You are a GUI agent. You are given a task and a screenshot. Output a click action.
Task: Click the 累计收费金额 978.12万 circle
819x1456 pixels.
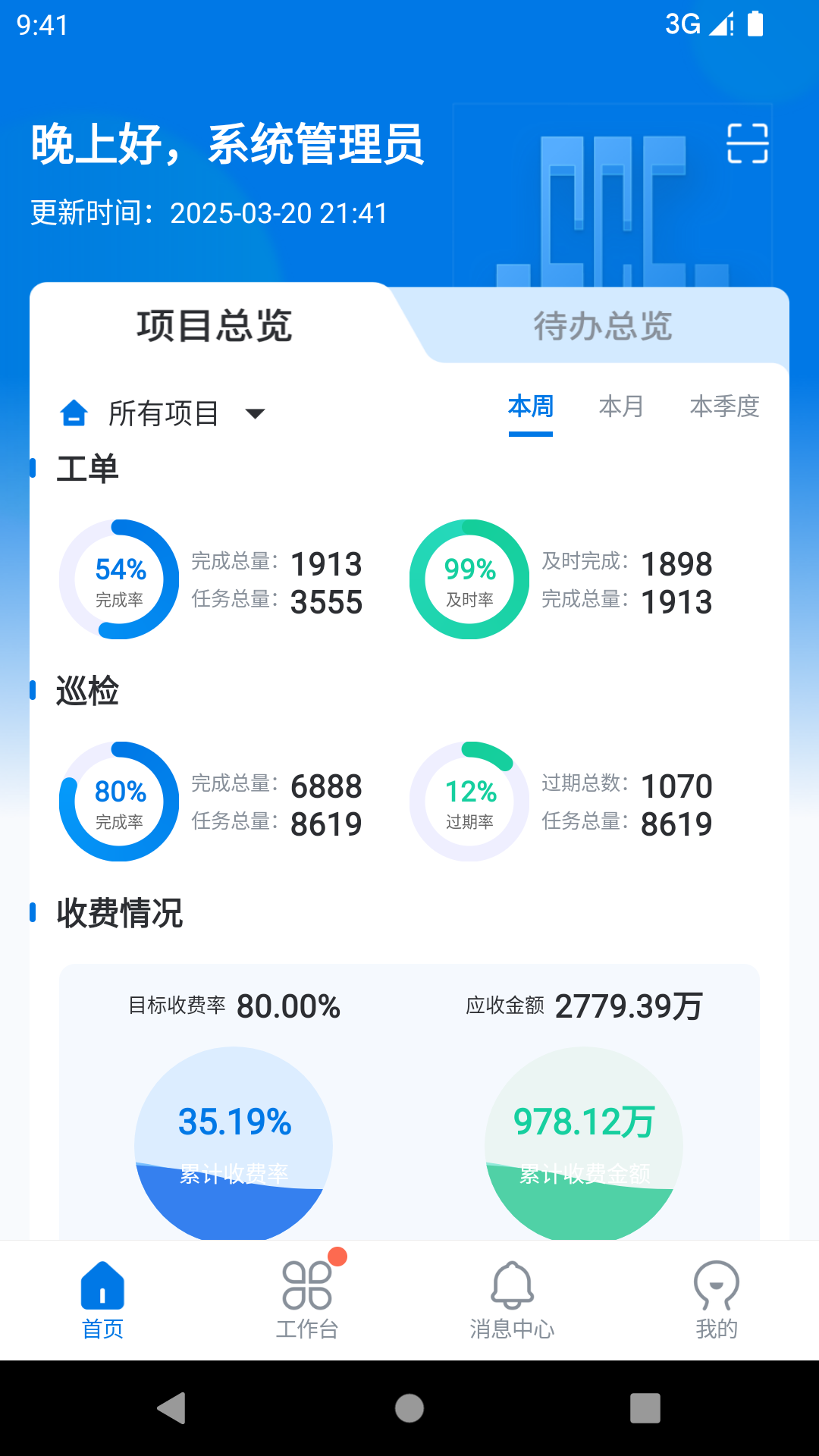click(x=583, y=1145)
